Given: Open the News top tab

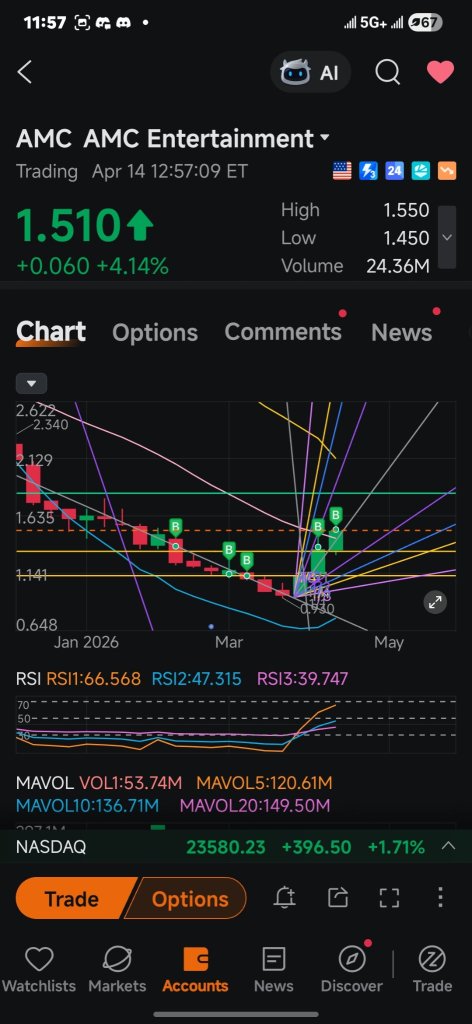Looking at the screenshot, I should pyautogui.click(x=401, y=332).
